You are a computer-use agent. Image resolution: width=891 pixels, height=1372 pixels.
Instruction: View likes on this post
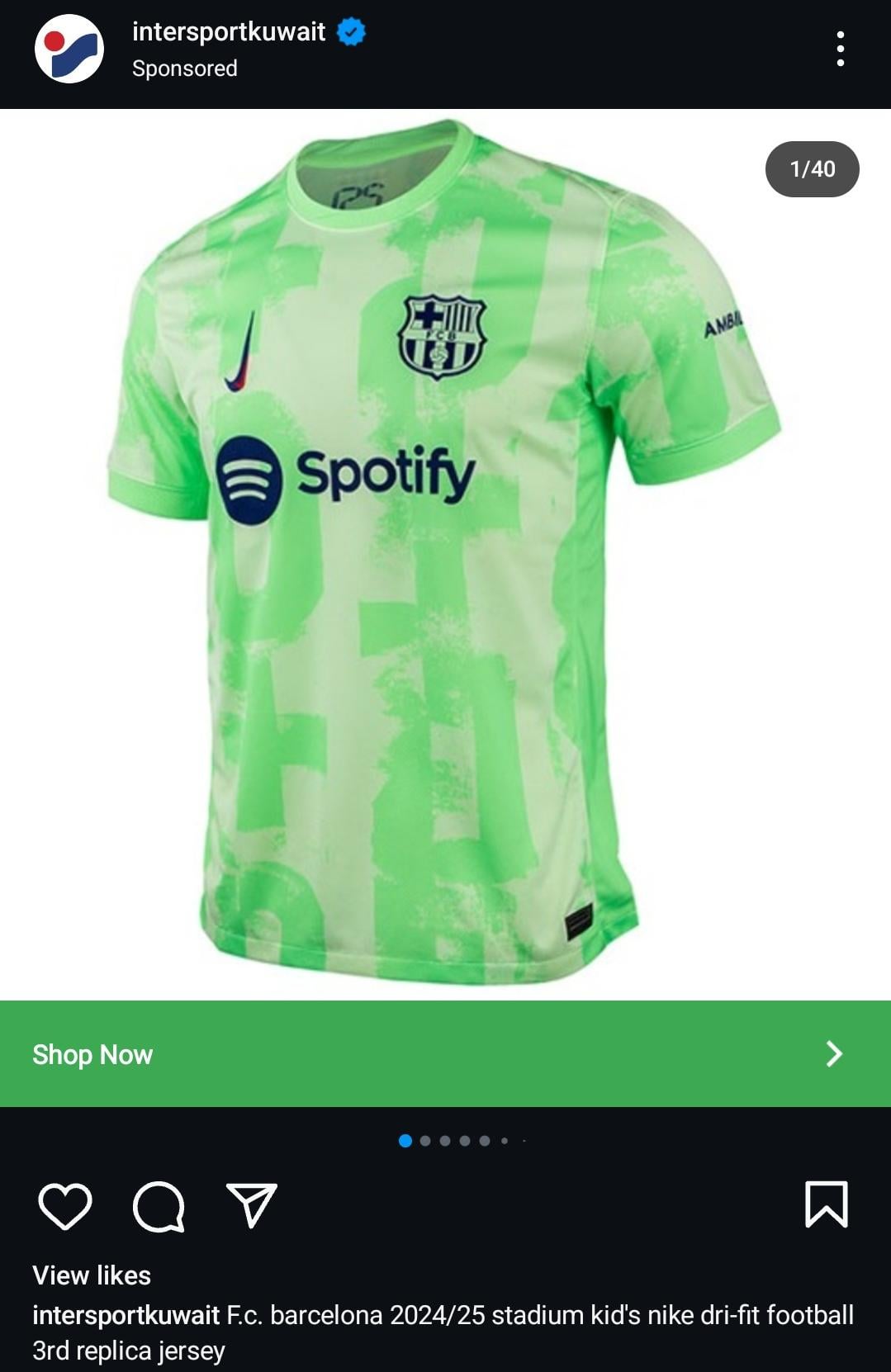click(92, 1275)
